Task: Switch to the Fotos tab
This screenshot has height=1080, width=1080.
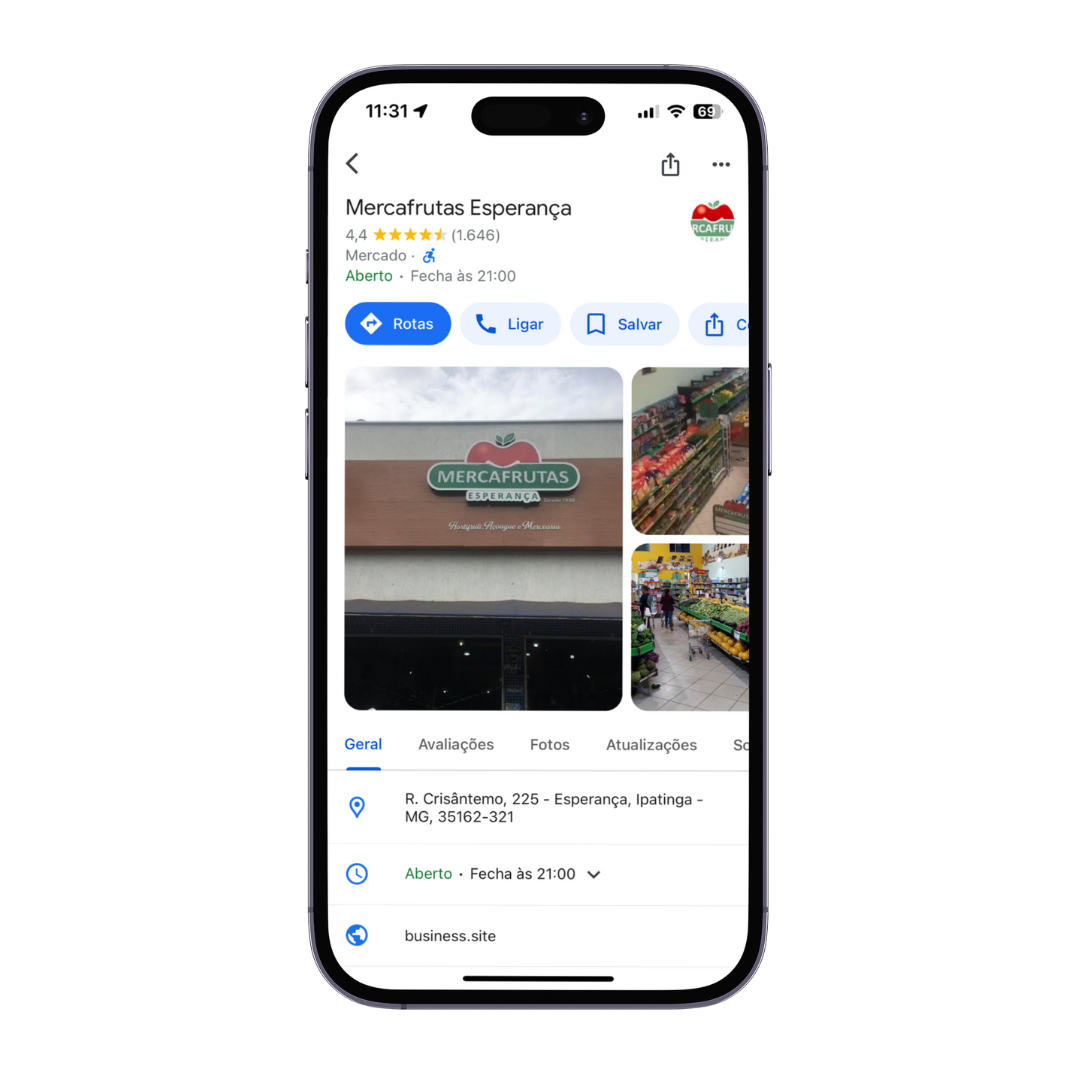Action: pyautogui.click(x=550, y=745)
